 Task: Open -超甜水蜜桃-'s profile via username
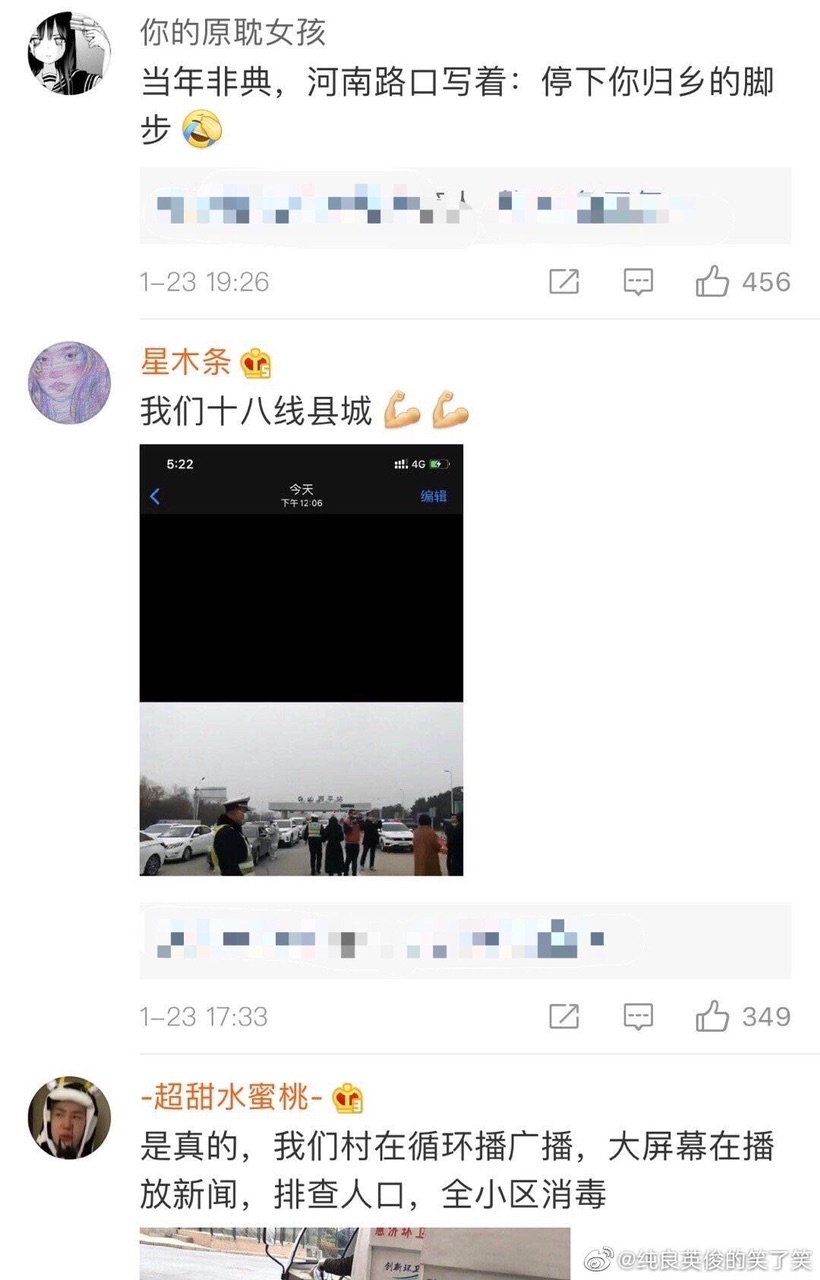click(x=232, y=1097)
